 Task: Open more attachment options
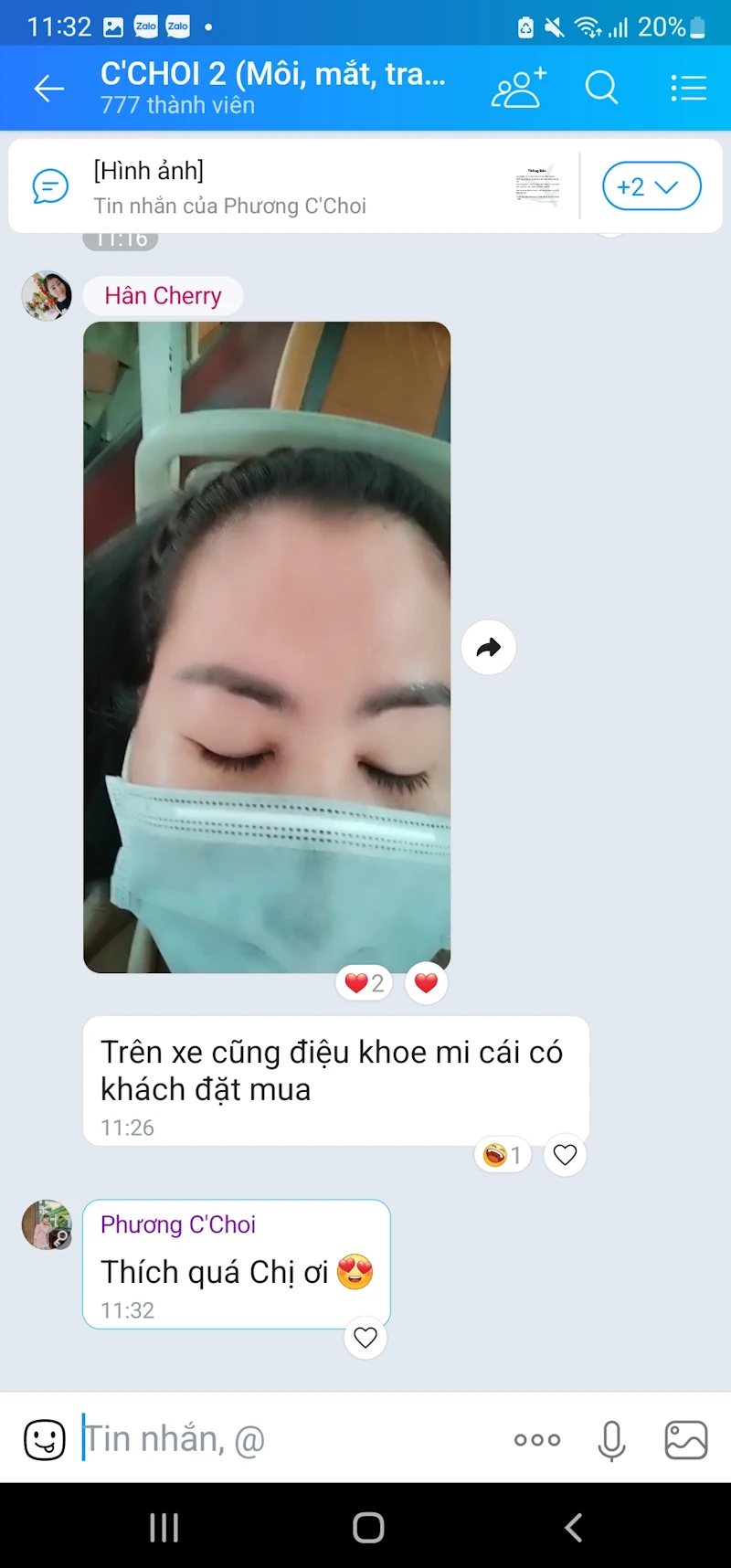pyautogui.click(x=537, y=1440)
